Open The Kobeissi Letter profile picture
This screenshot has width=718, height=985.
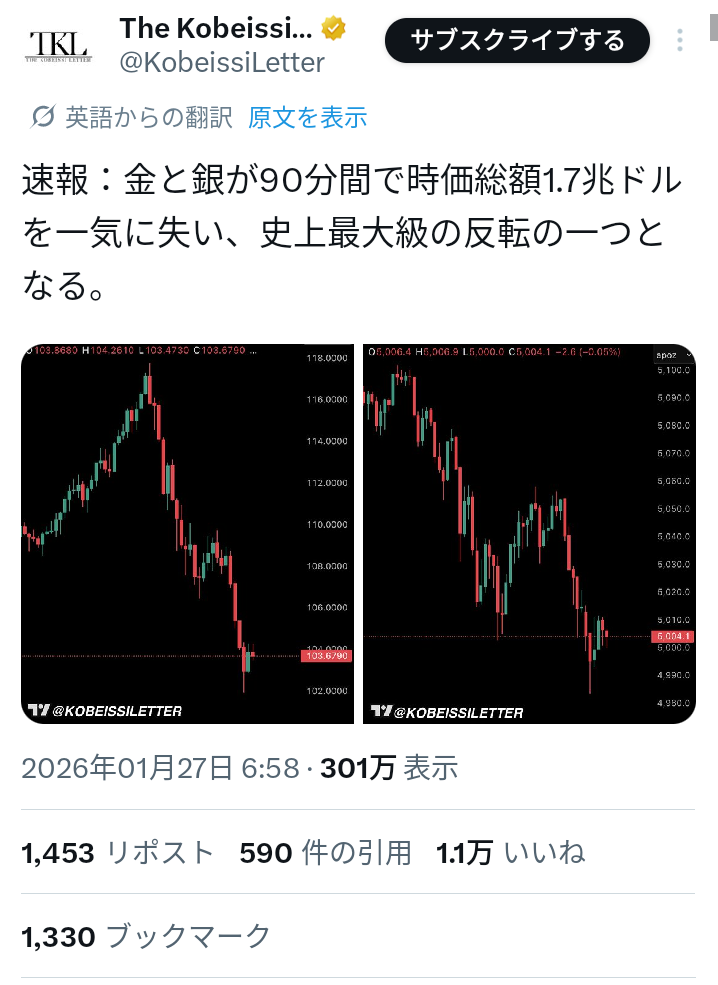pyautogui.click(x=58, y=45)
